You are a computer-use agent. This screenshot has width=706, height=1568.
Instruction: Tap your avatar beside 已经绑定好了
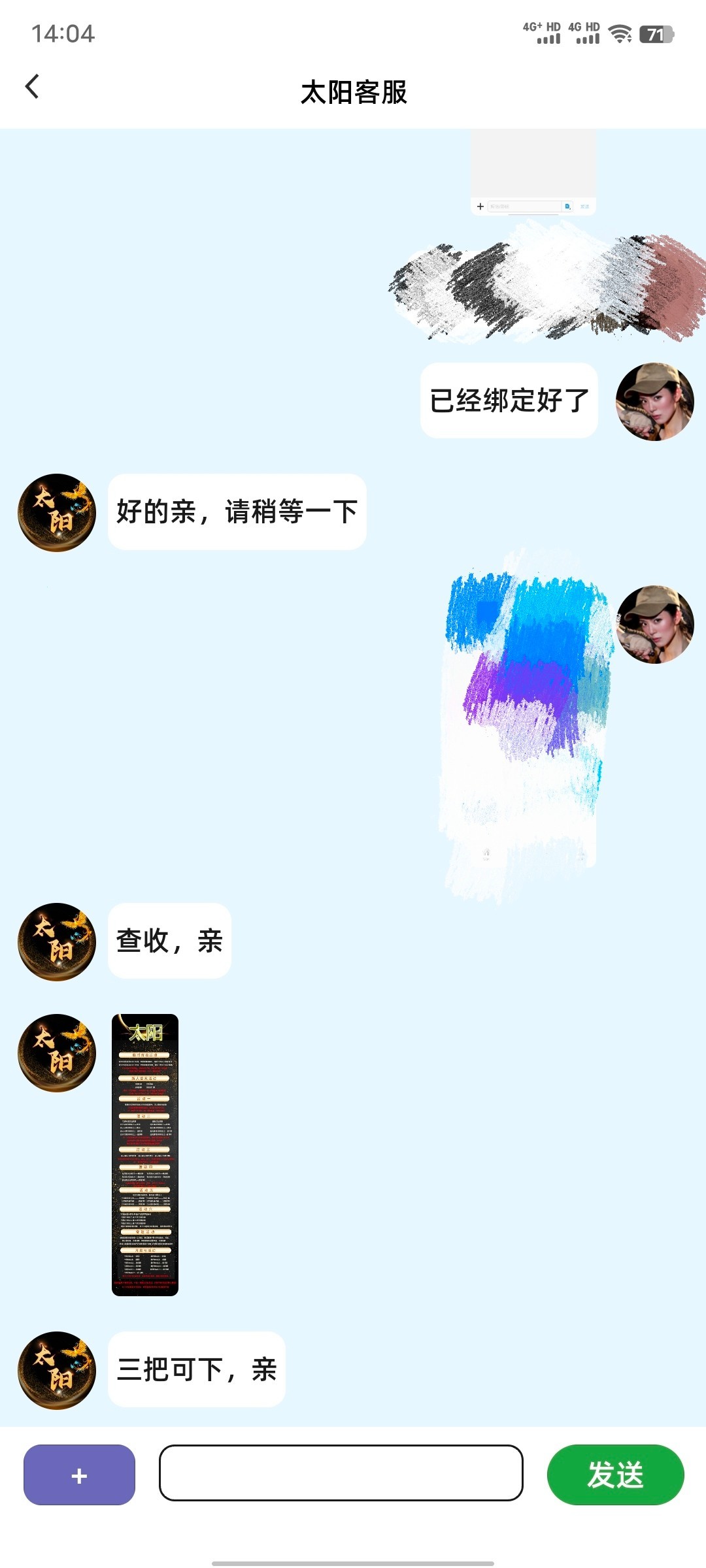click(654, 402)
